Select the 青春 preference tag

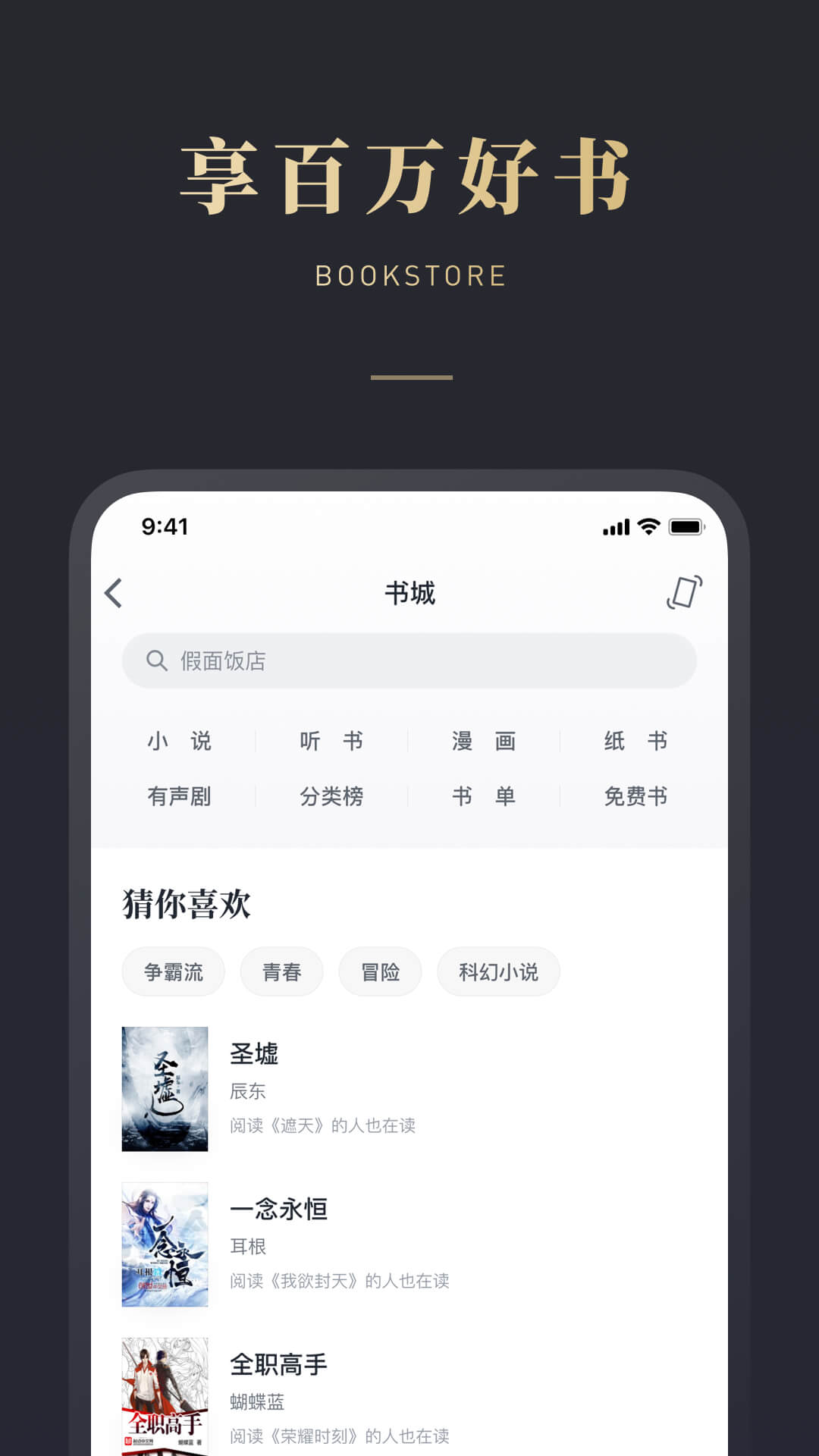(281, 971)
